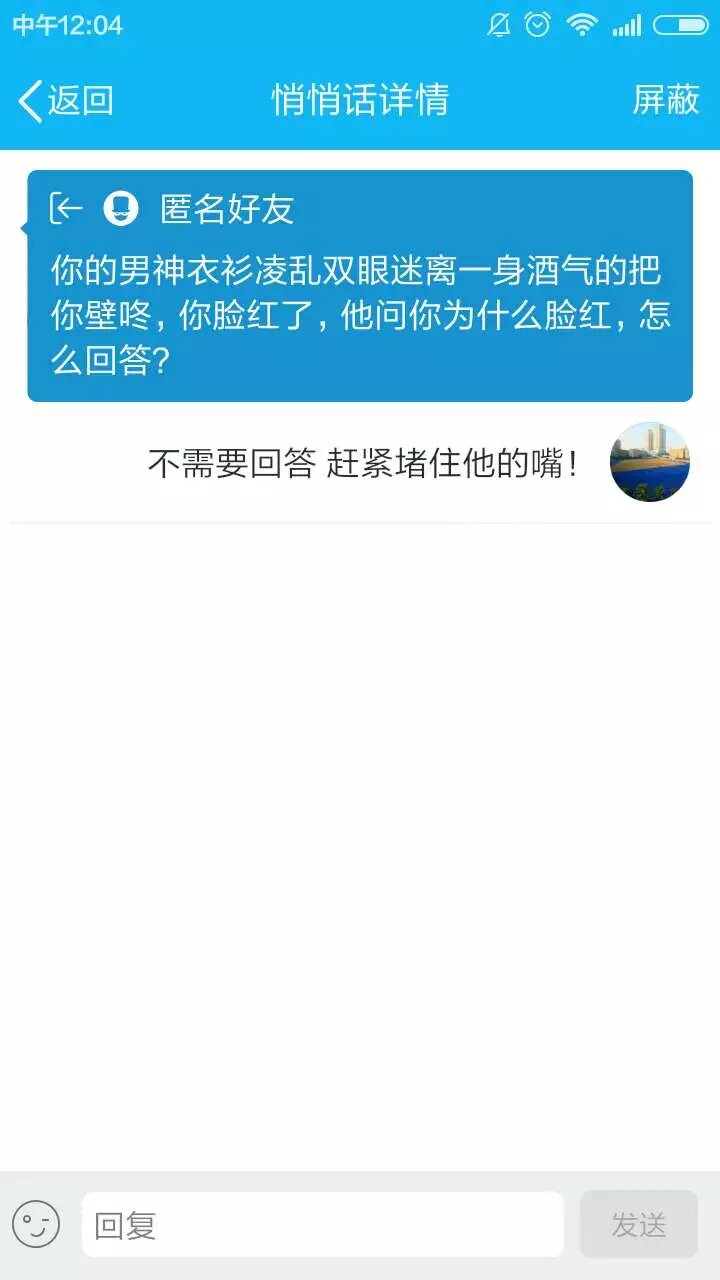Open the replier's profile avatar

[650, 462]
